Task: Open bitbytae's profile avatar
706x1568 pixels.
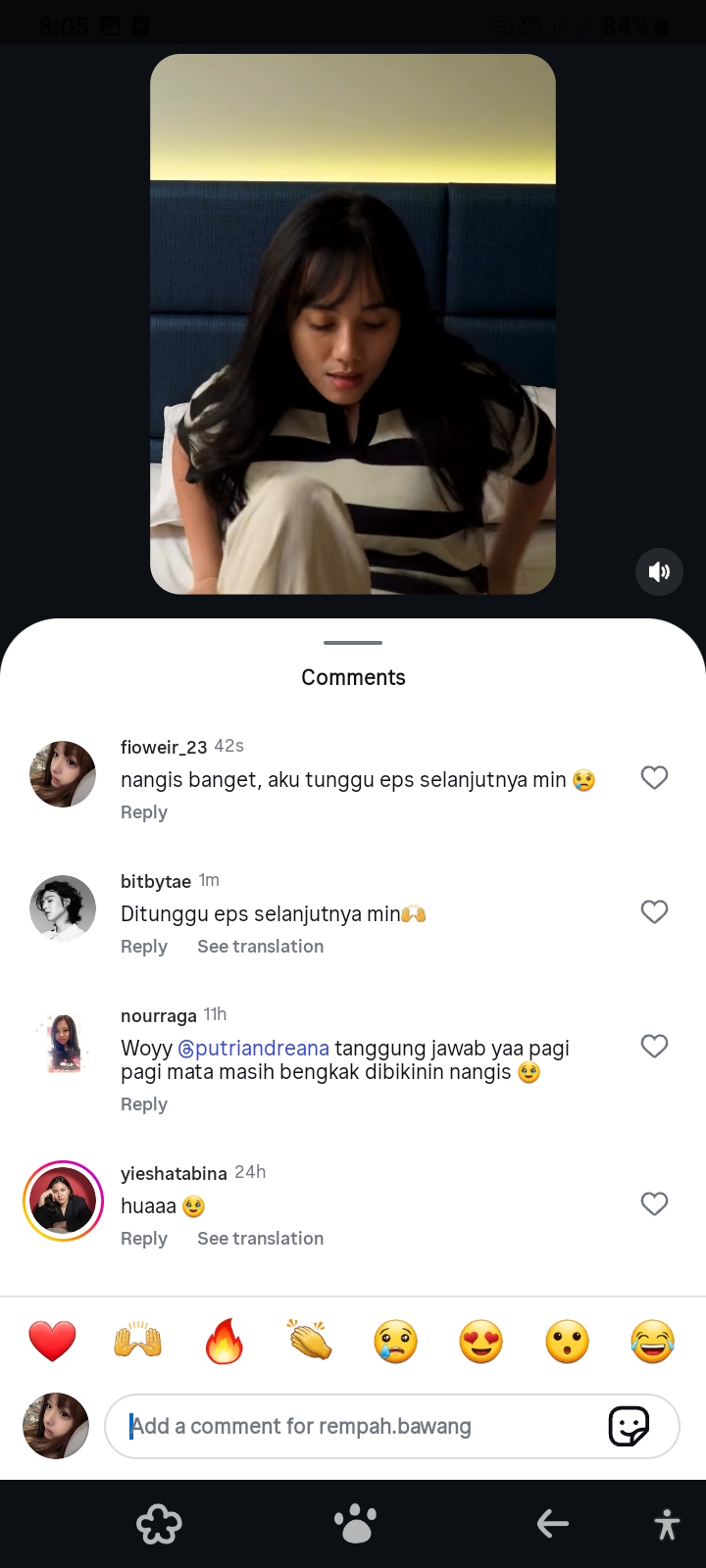Action: point(63,908)
